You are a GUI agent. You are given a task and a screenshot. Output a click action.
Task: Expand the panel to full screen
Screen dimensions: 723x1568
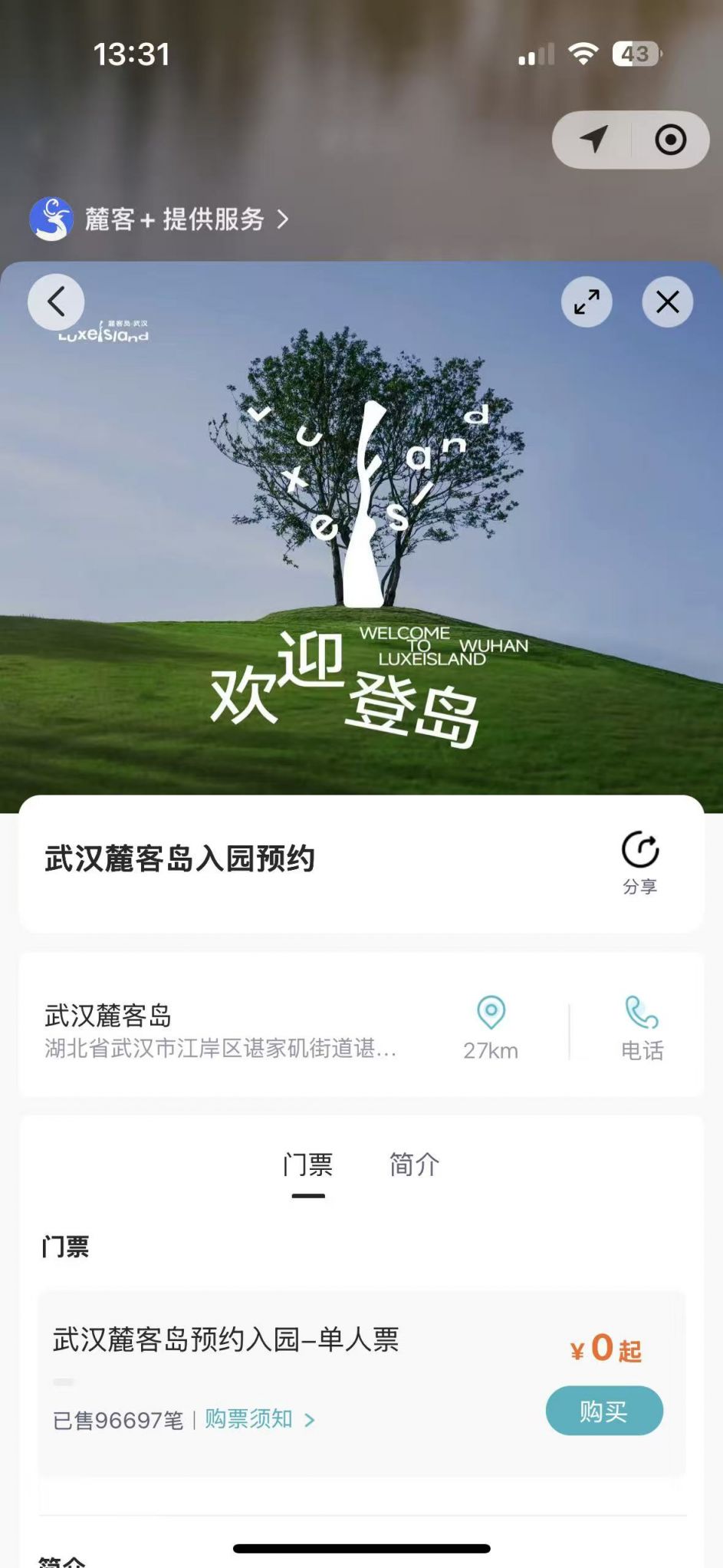coord(587,301)
